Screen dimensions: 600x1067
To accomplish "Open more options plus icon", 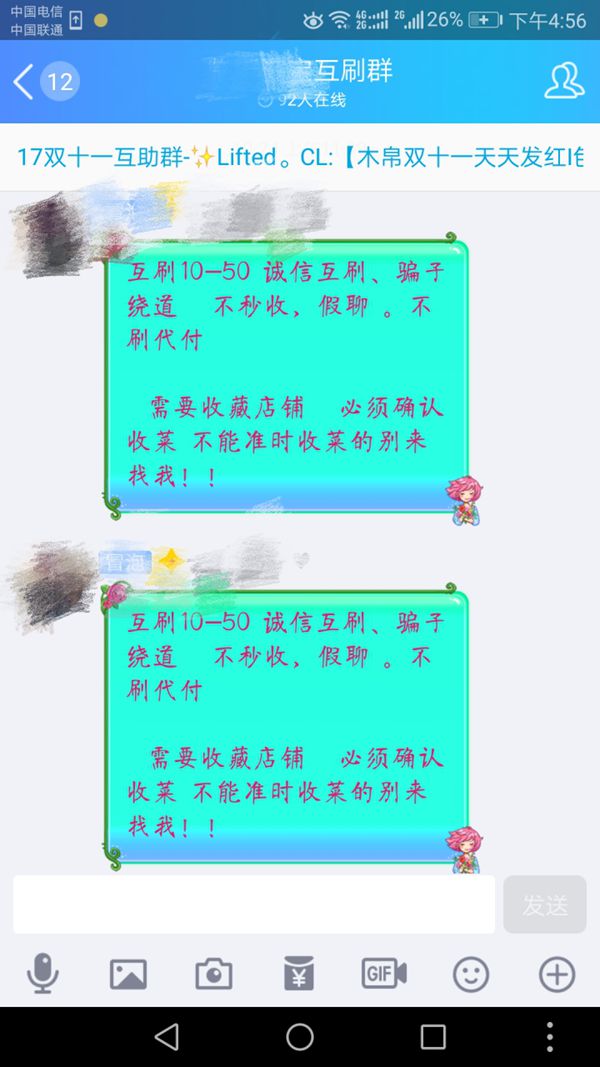I will click(557, 973).
